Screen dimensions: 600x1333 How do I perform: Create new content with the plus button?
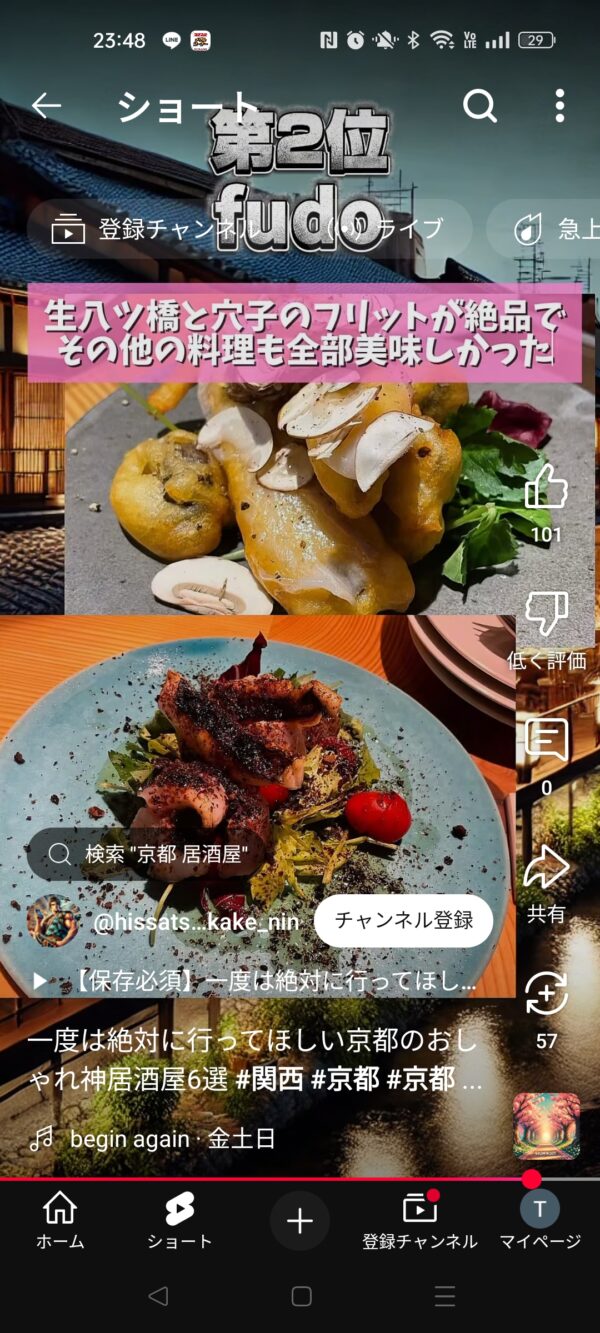coord(300,1220)
